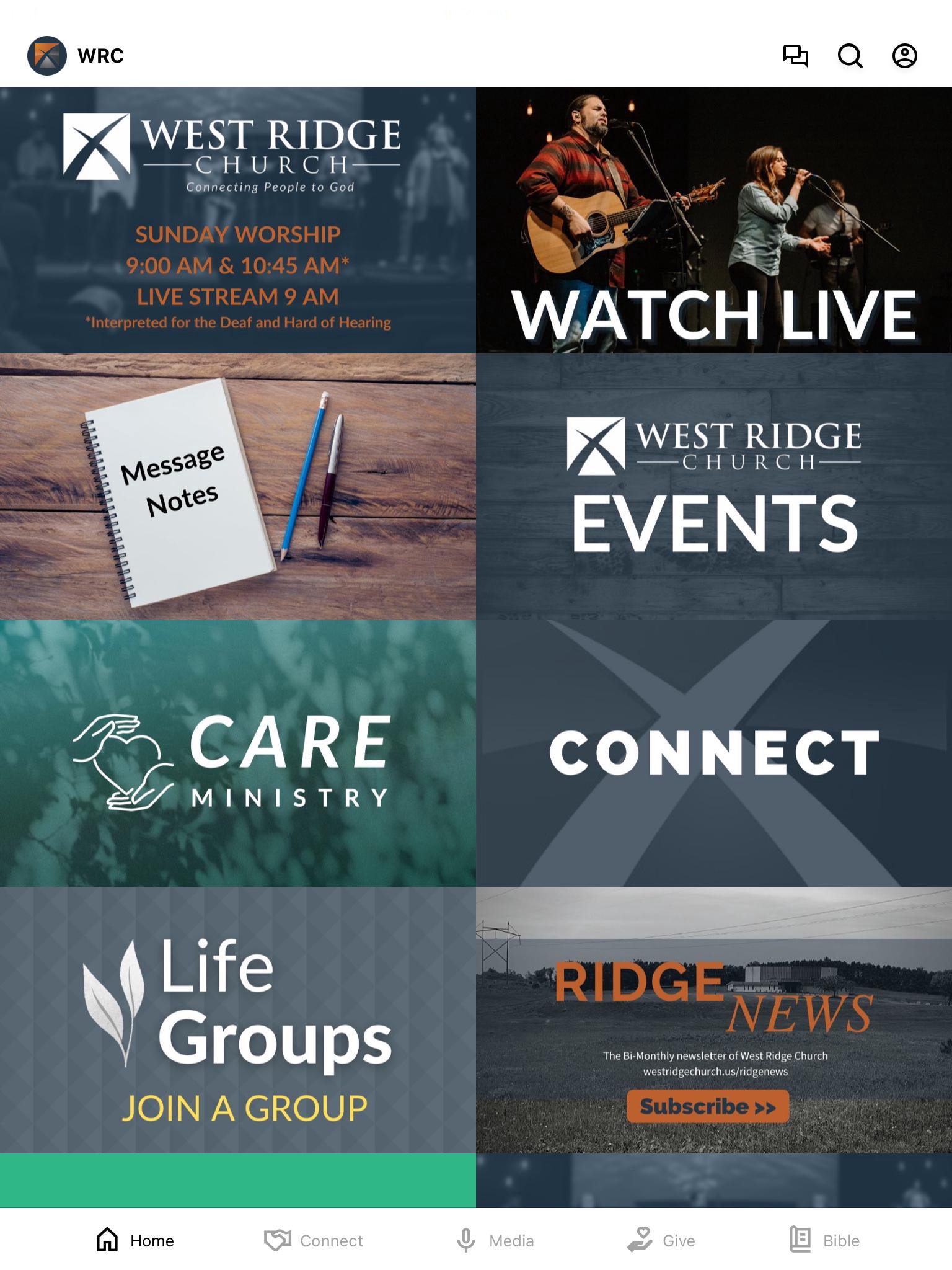The width and height of the screenshot is (952, 1270).
Task: Open the Sunday Worship info tile
Action: pos(238,220)
